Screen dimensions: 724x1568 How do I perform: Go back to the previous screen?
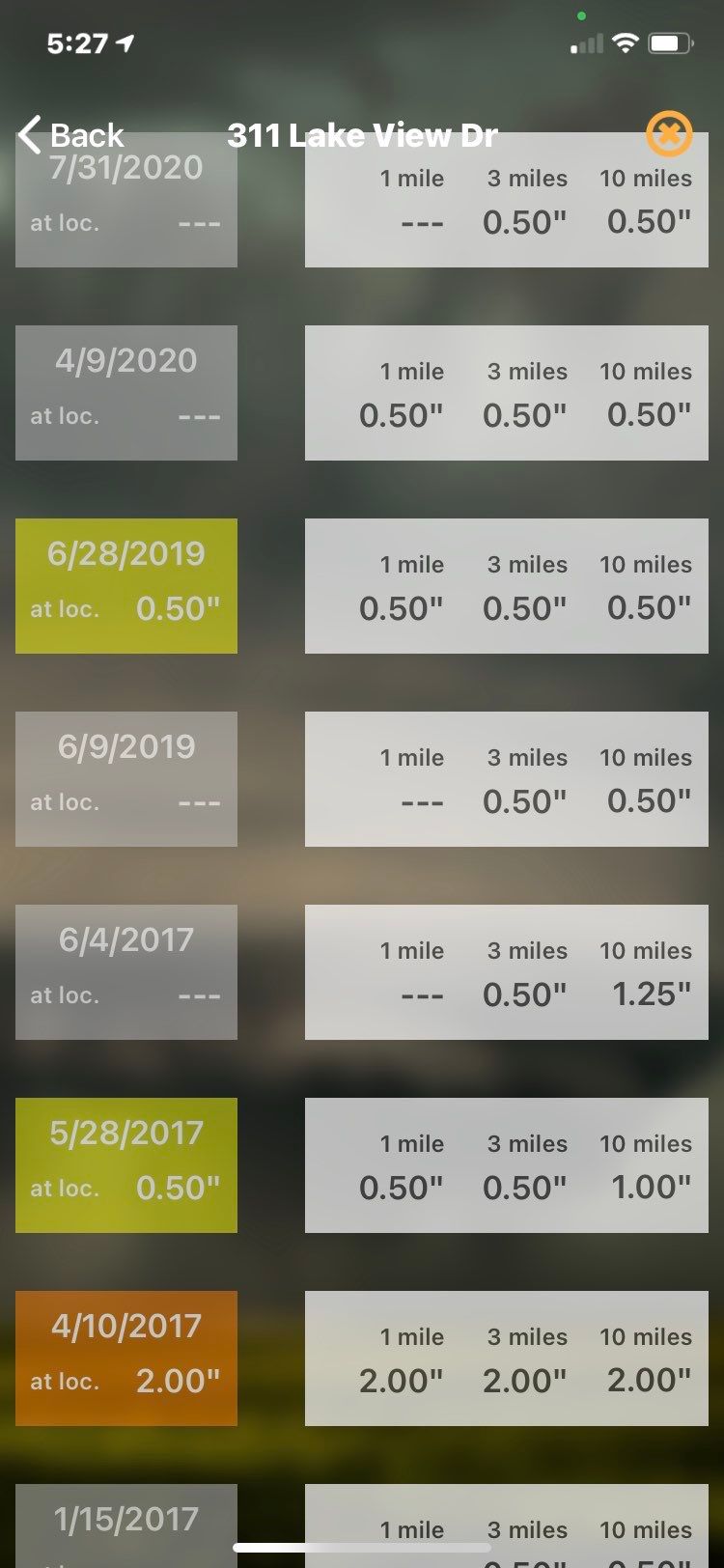point(71,135)
